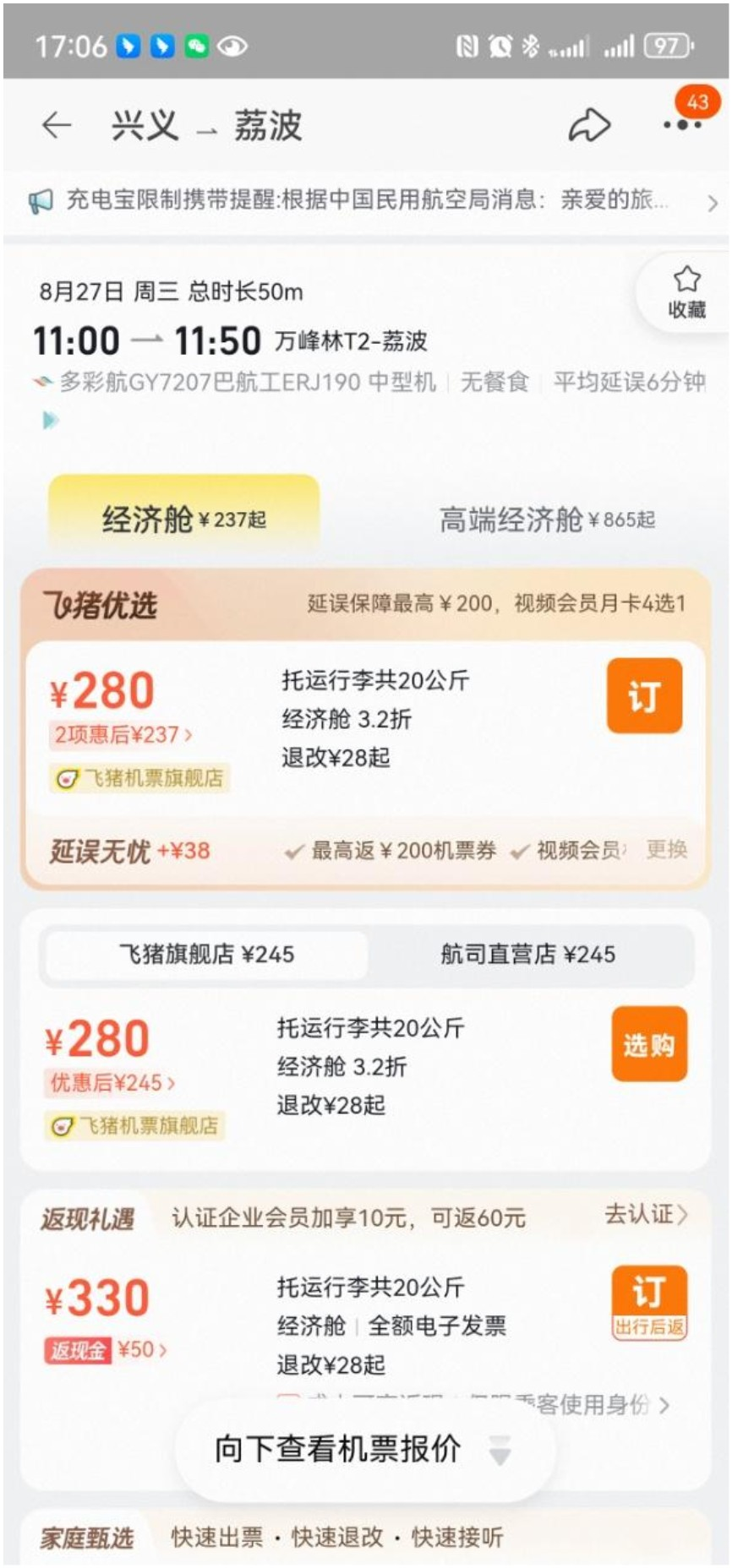Open the more options menu
The width and height of the screenshot is (732, 1568).
[682, 125]
